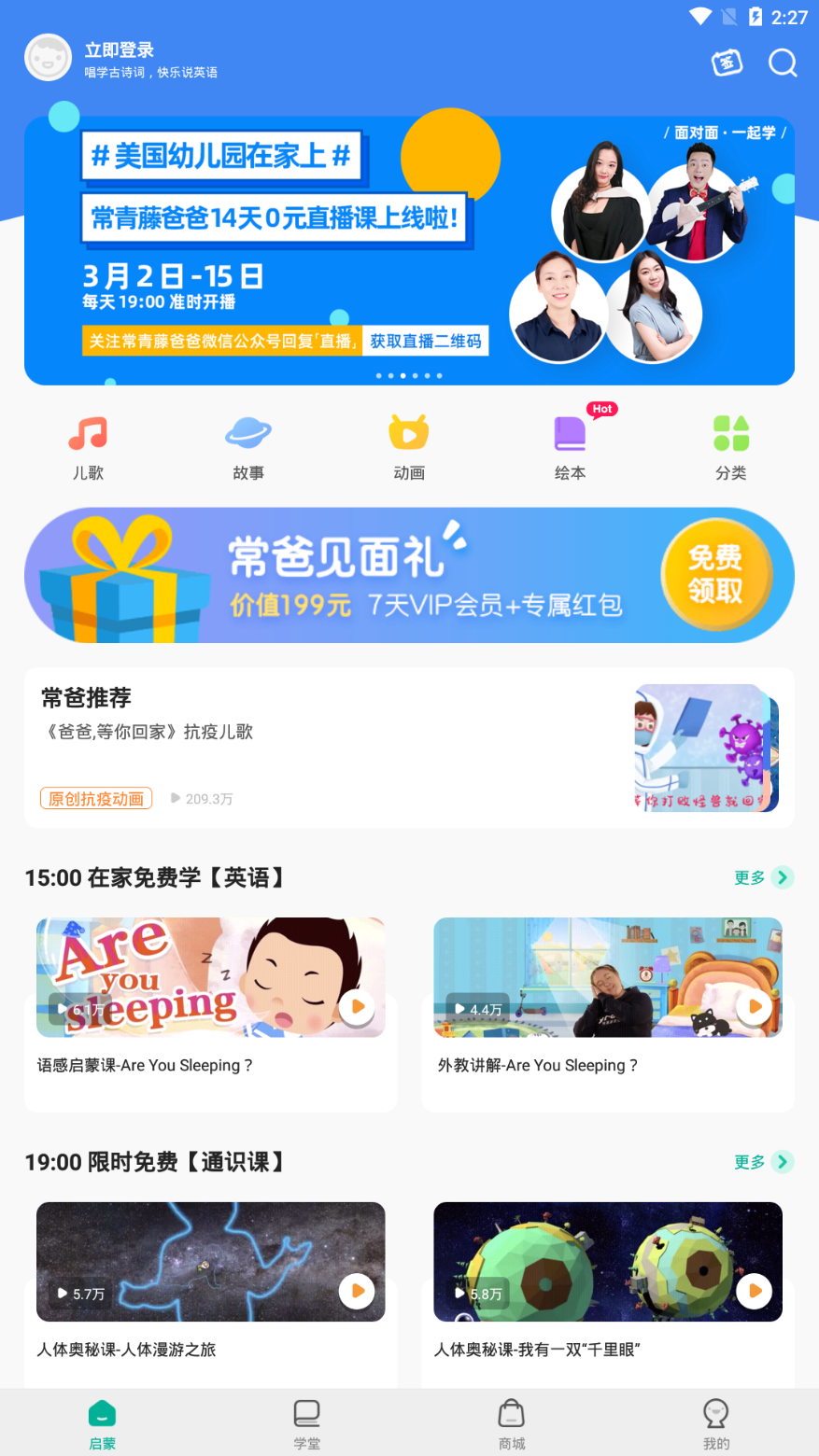View 更多 for 限时免费【通识课】
819x1456 pixels.
(x=763, y=1162)
